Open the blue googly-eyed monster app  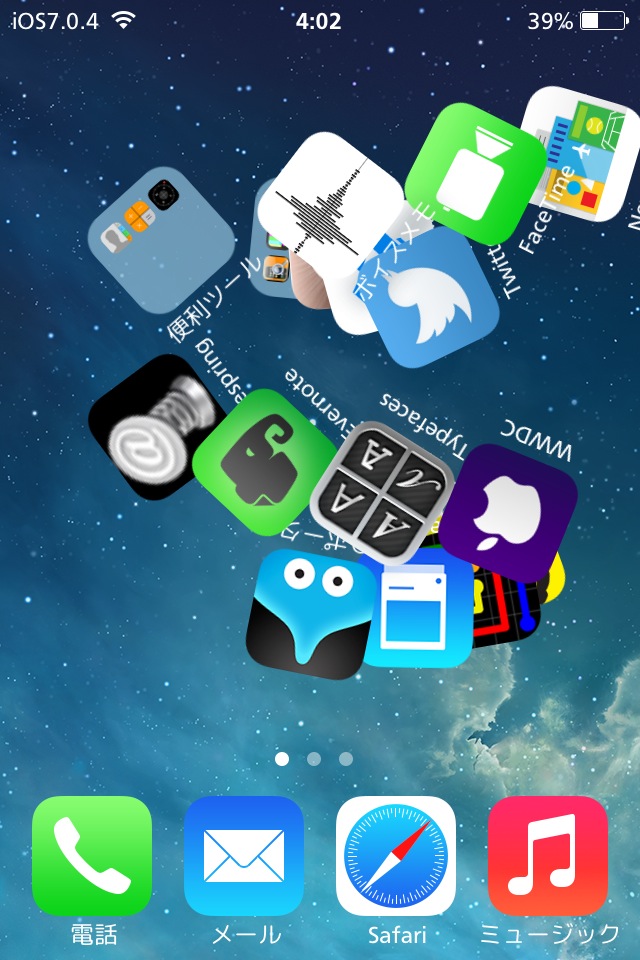(x=311, y=612)
